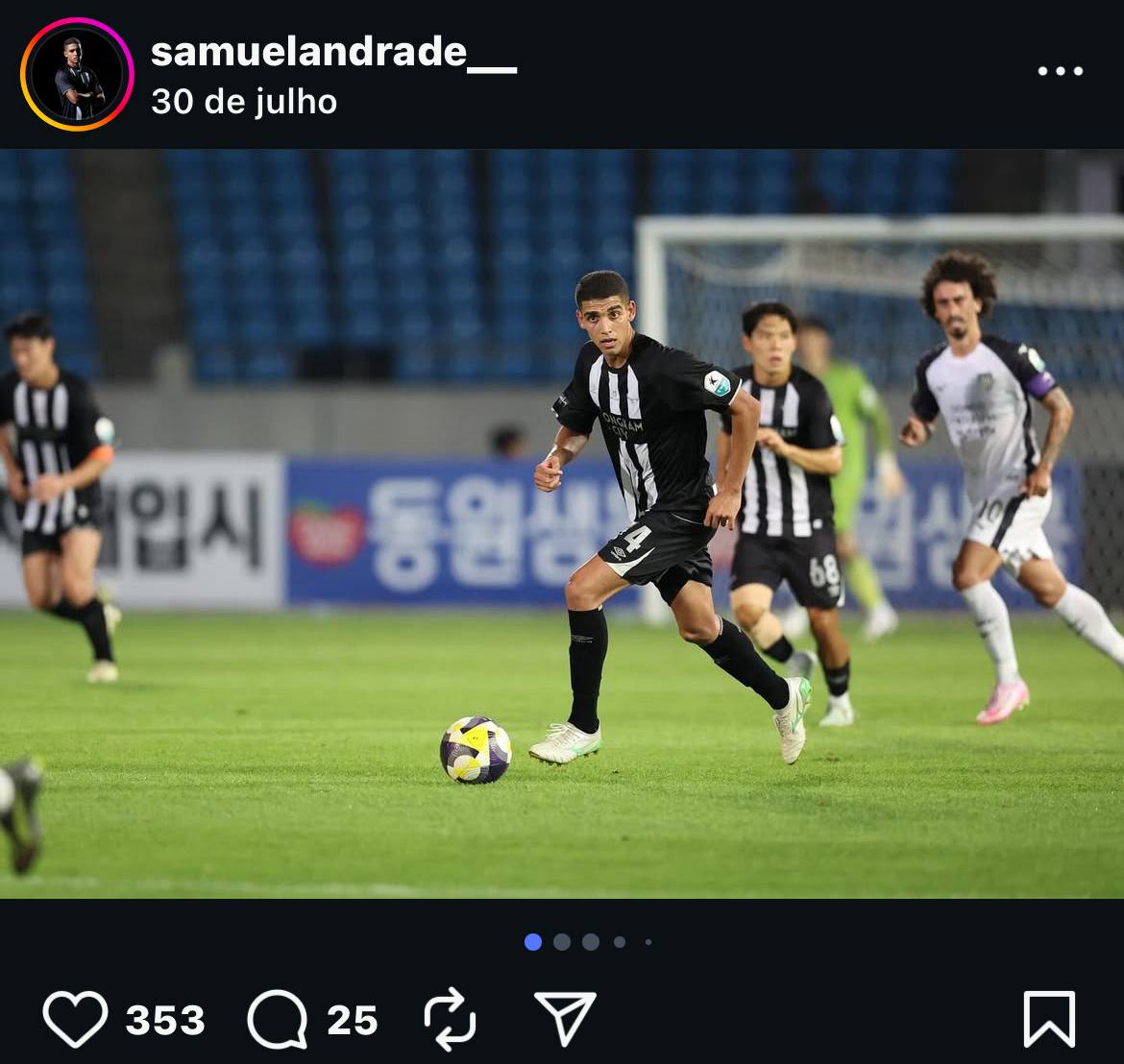
Task: Open the football match photo
Action: (562, 523)
